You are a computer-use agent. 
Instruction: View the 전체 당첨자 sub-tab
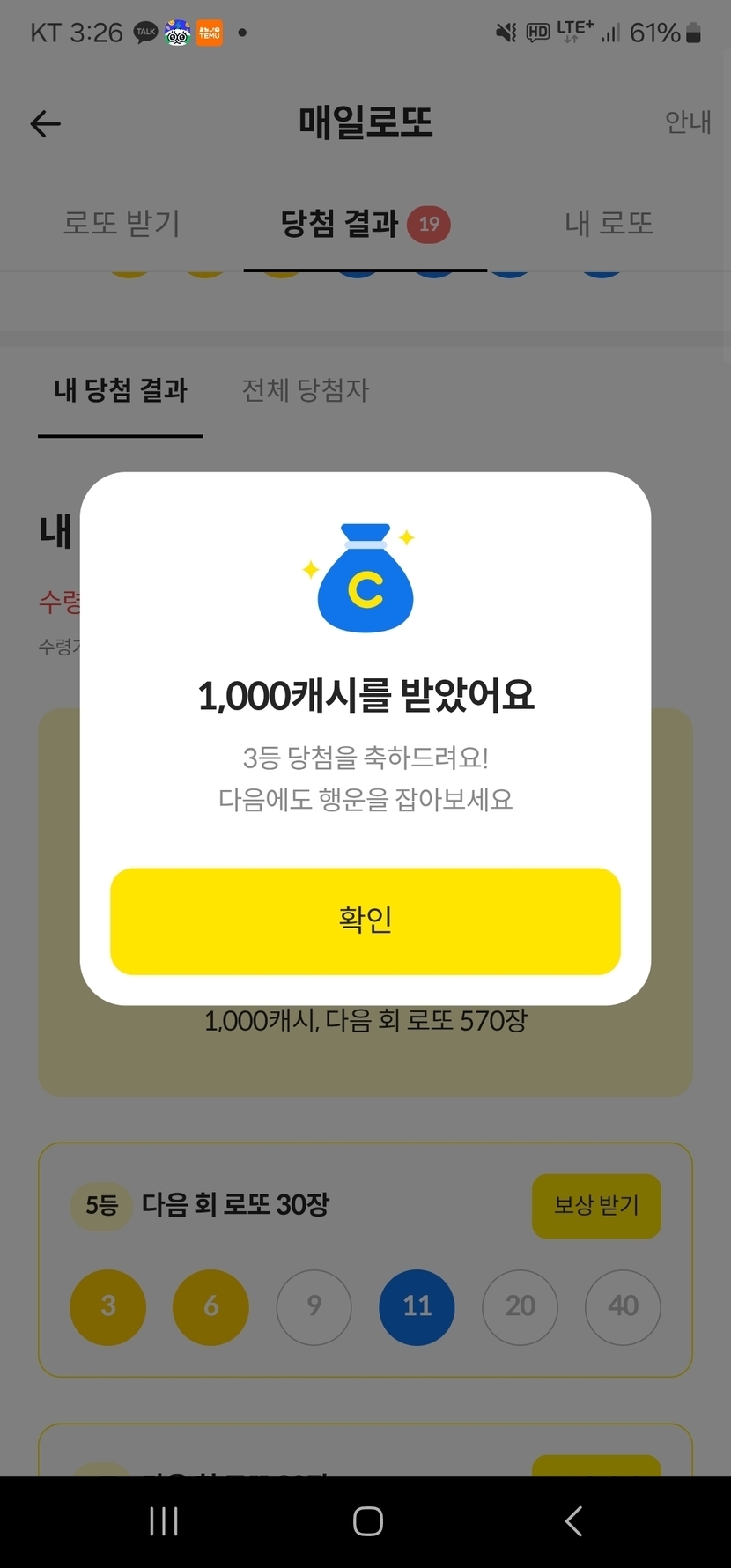coord(306,390)
